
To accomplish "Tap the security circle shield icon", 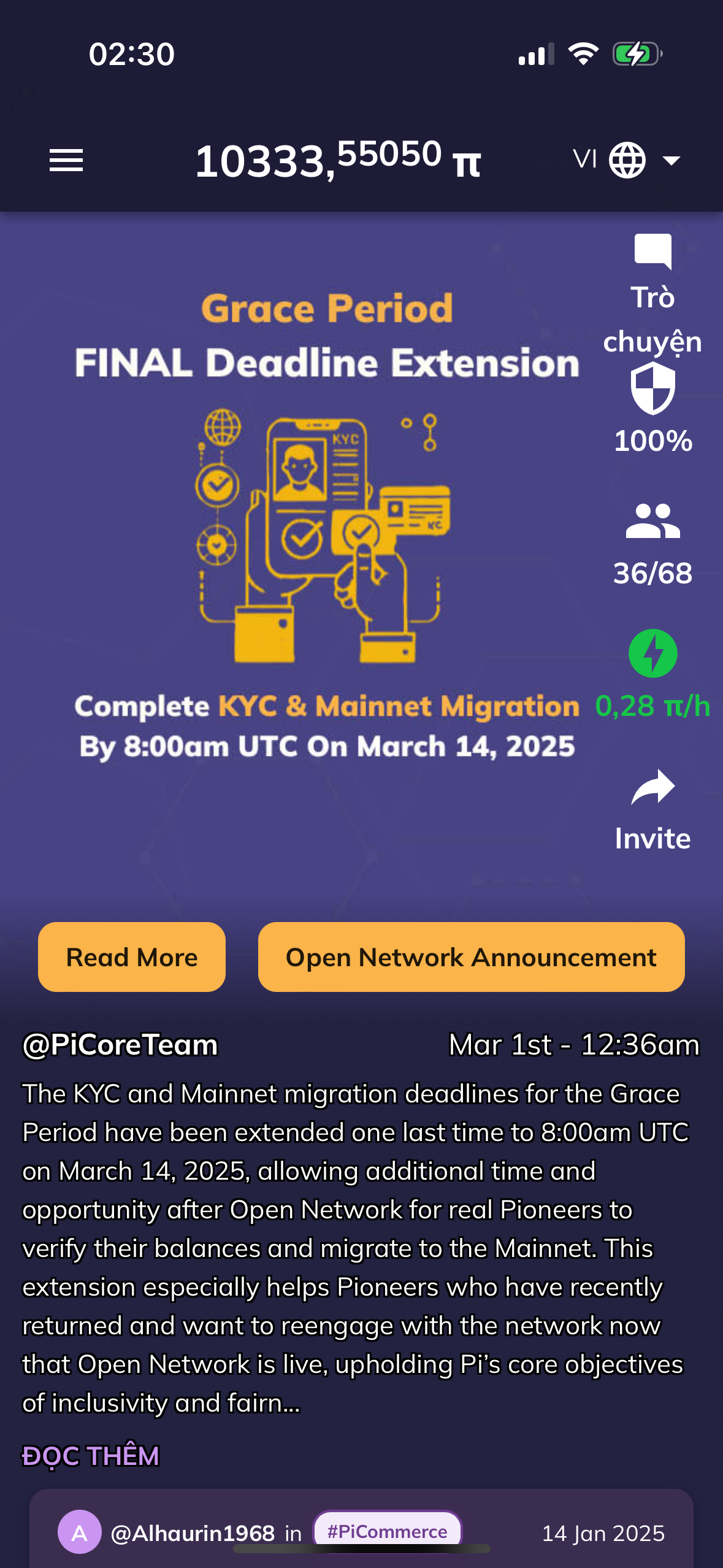I will (652, 389).
